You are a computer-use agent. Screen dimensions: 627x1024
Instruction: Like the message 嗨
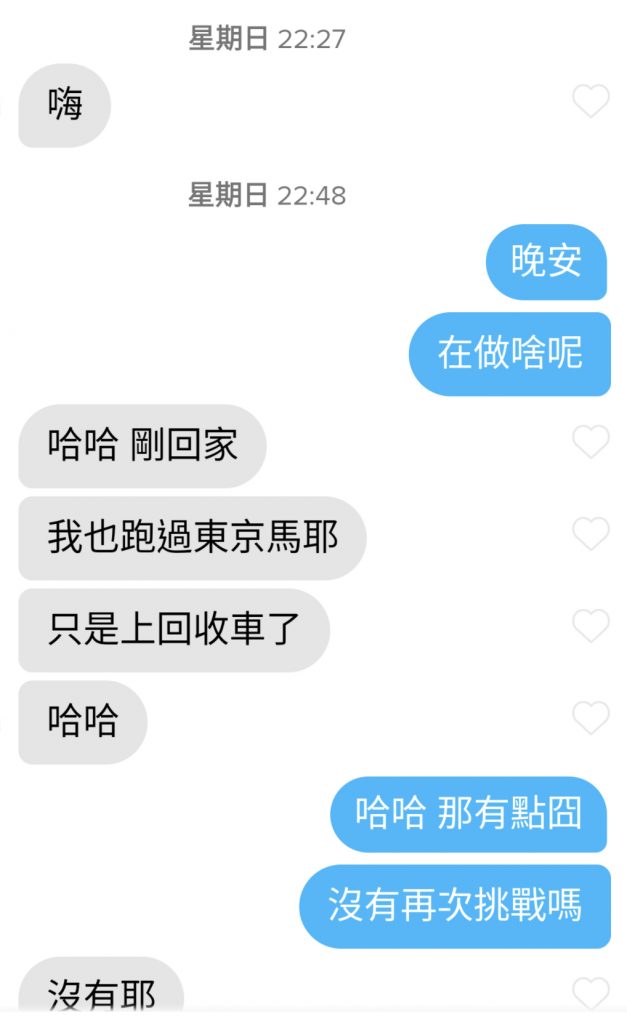click(590, 101)
